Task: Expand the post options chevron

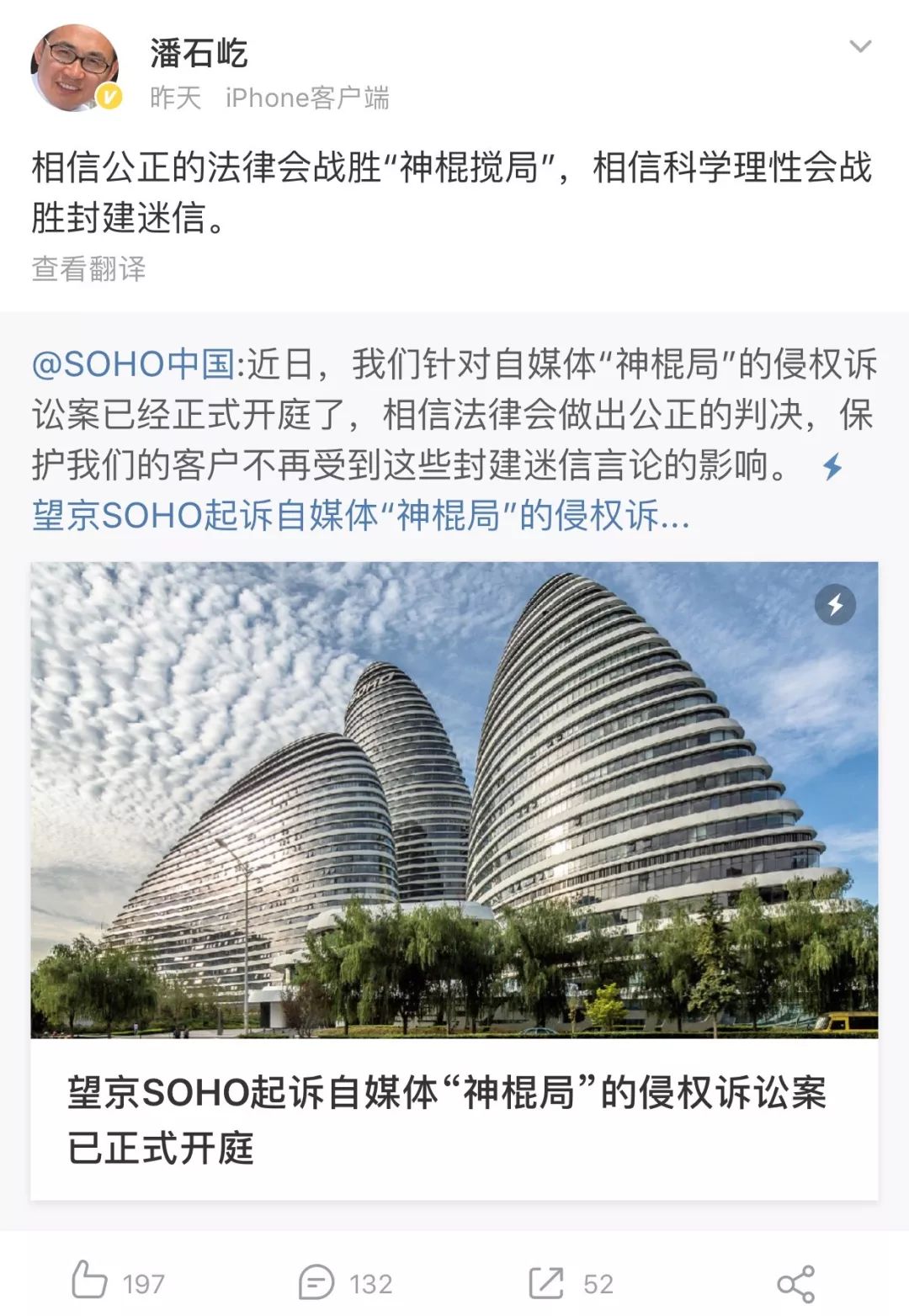Action: point(859,47)
